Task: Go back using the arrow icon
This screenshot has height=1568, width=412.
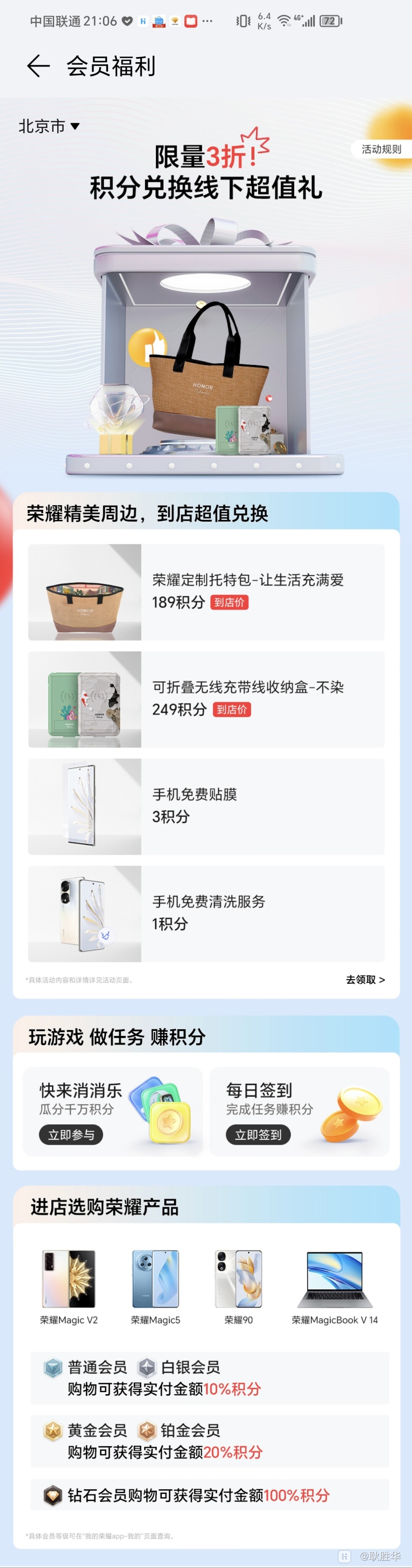Action: [x=38, y=66]
